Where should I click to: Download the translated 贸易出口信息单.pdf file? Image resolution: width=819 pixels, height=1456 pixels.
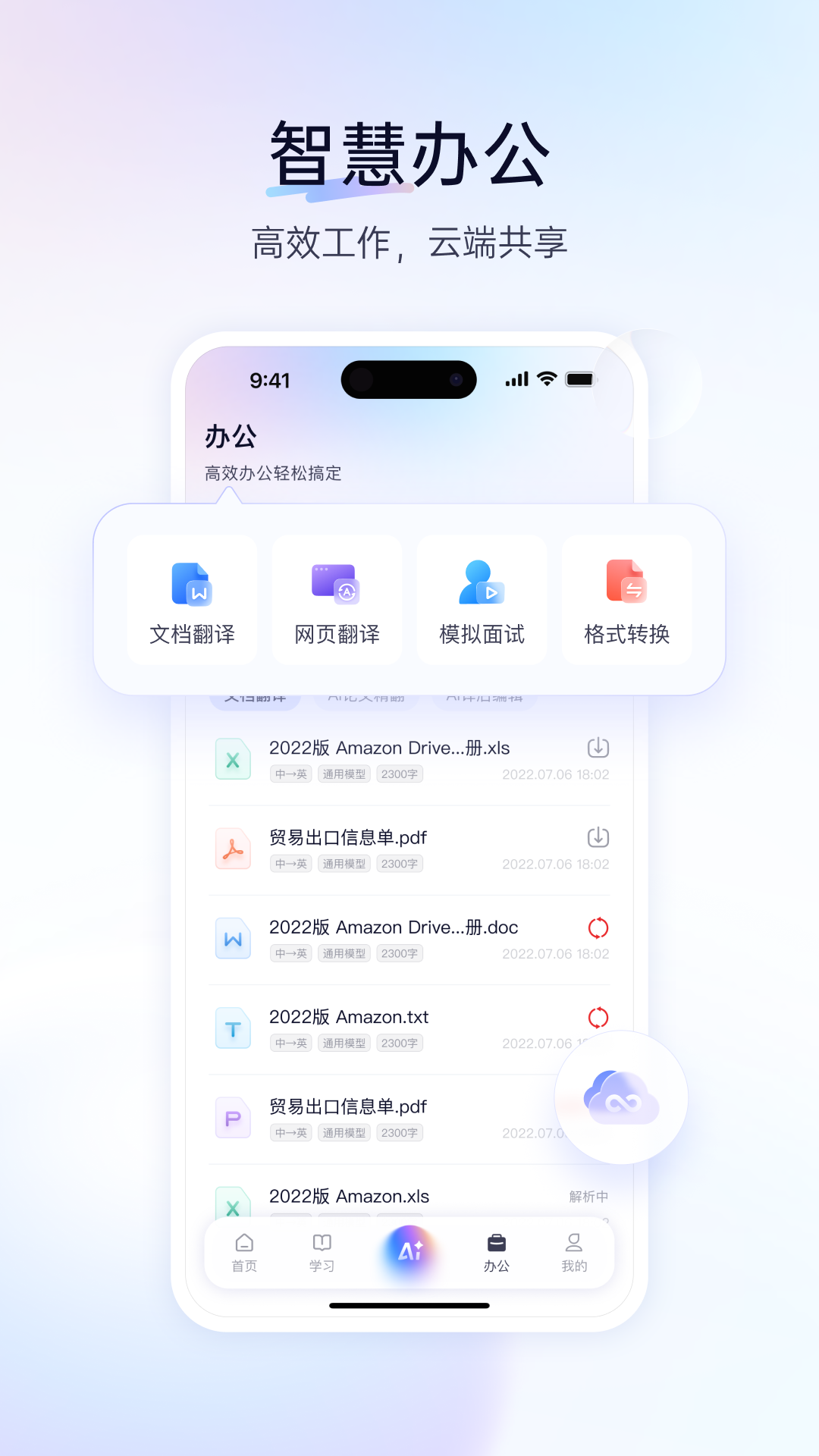point(598,838)
